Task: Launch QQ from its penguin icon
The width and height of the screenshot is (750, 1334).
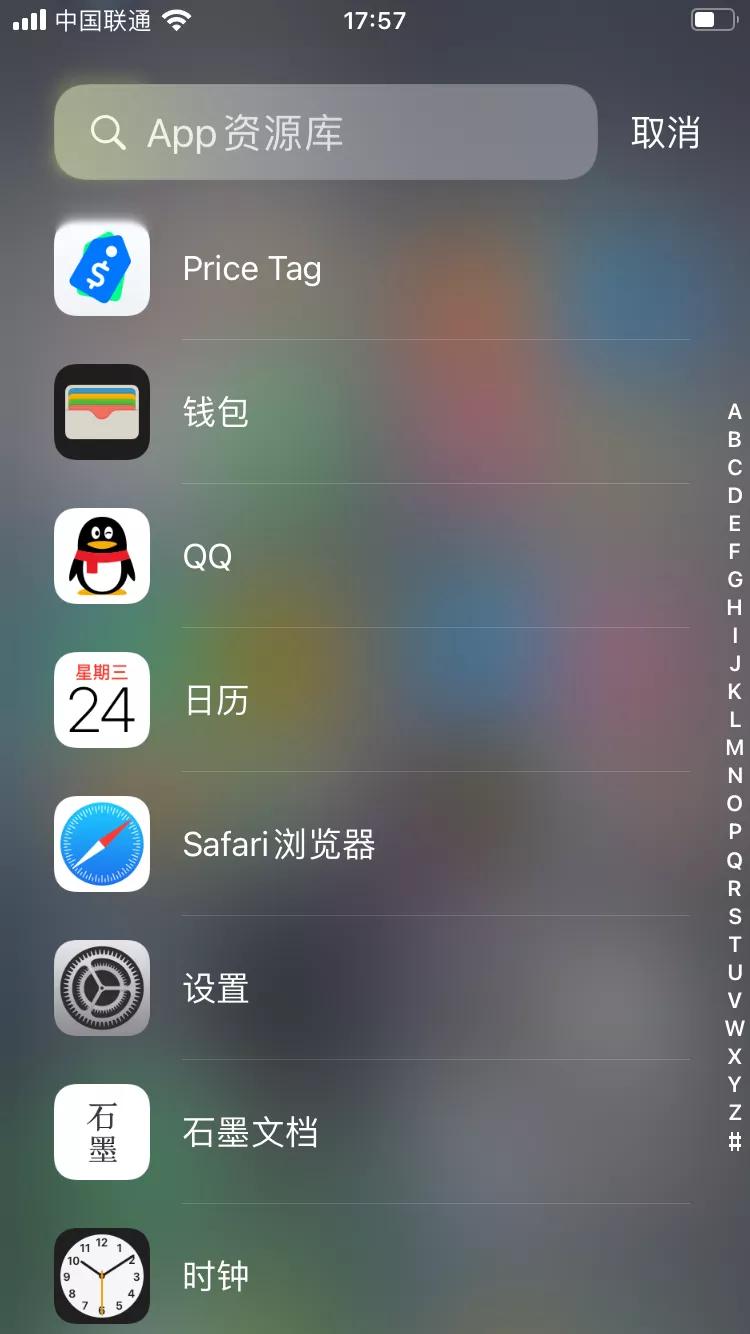Action: pos(101,556)
